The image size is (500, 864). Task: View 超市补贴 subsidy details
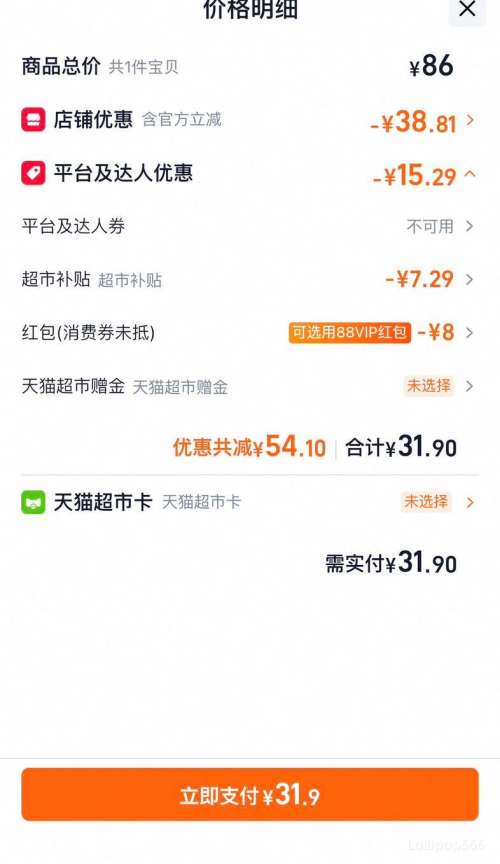tap(250, 279)
